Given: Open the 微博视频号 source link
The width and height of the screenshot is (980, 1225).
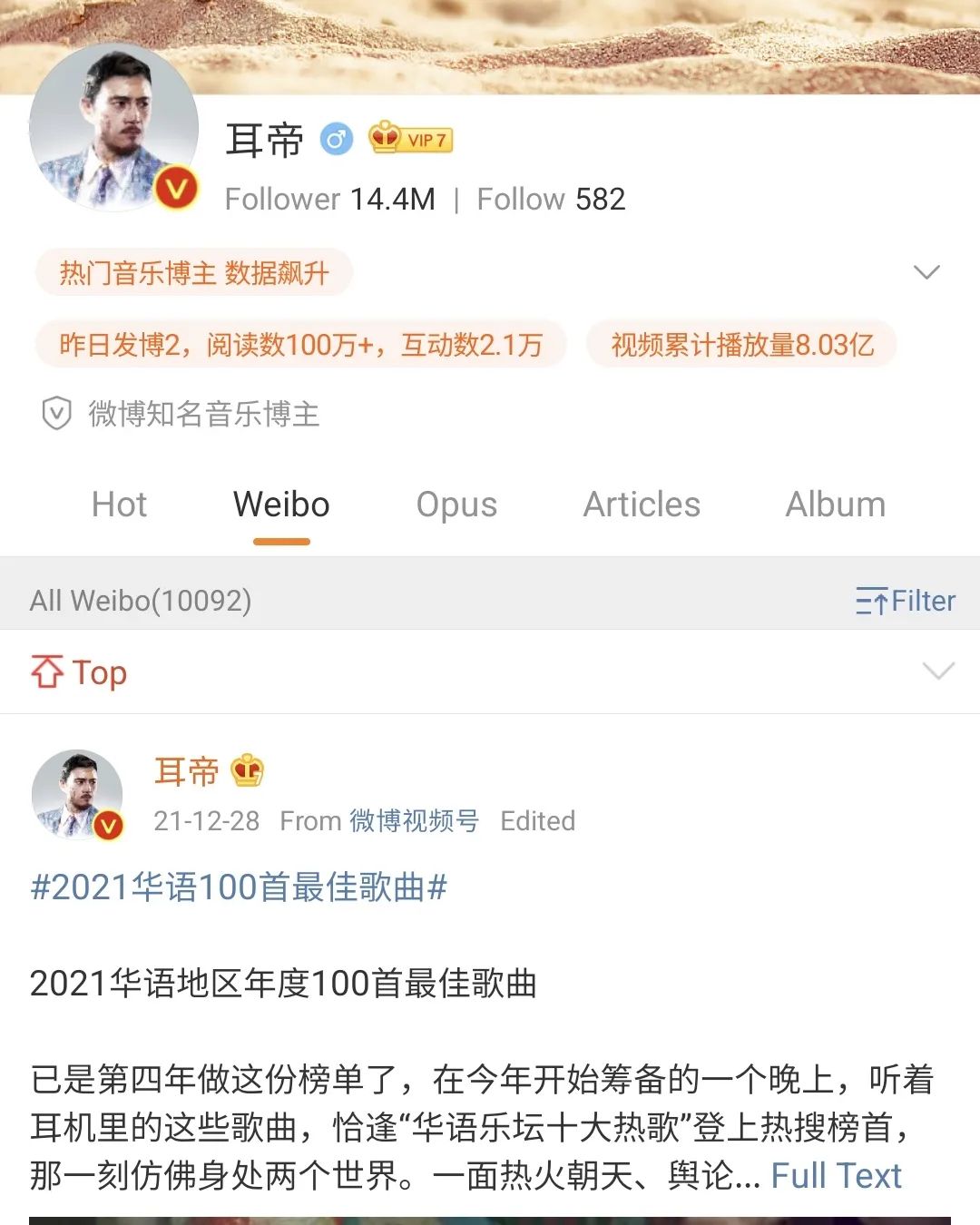Looking at the screenshot, I should tap(416, 821).
